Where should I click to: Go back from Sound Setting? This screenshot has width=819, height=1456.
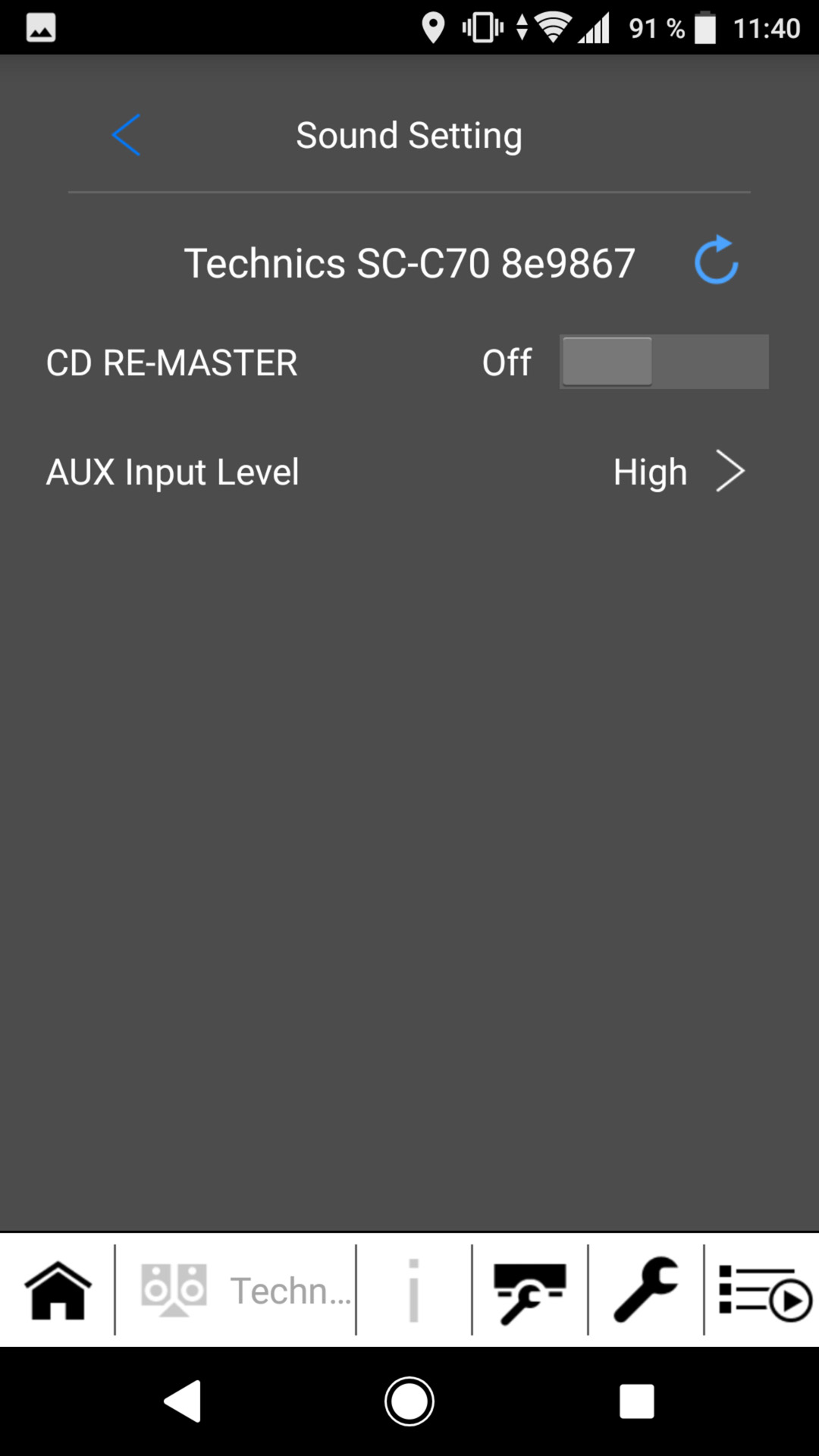[x=126, y=135]
